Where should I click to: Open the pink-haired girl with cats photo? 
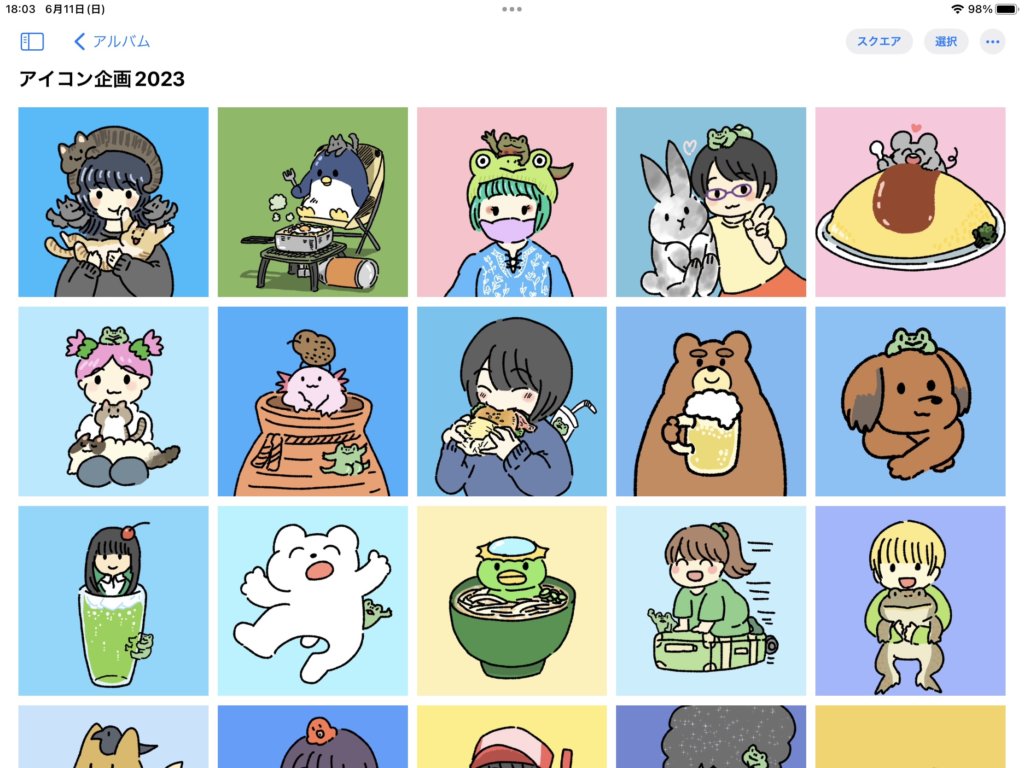113,401
